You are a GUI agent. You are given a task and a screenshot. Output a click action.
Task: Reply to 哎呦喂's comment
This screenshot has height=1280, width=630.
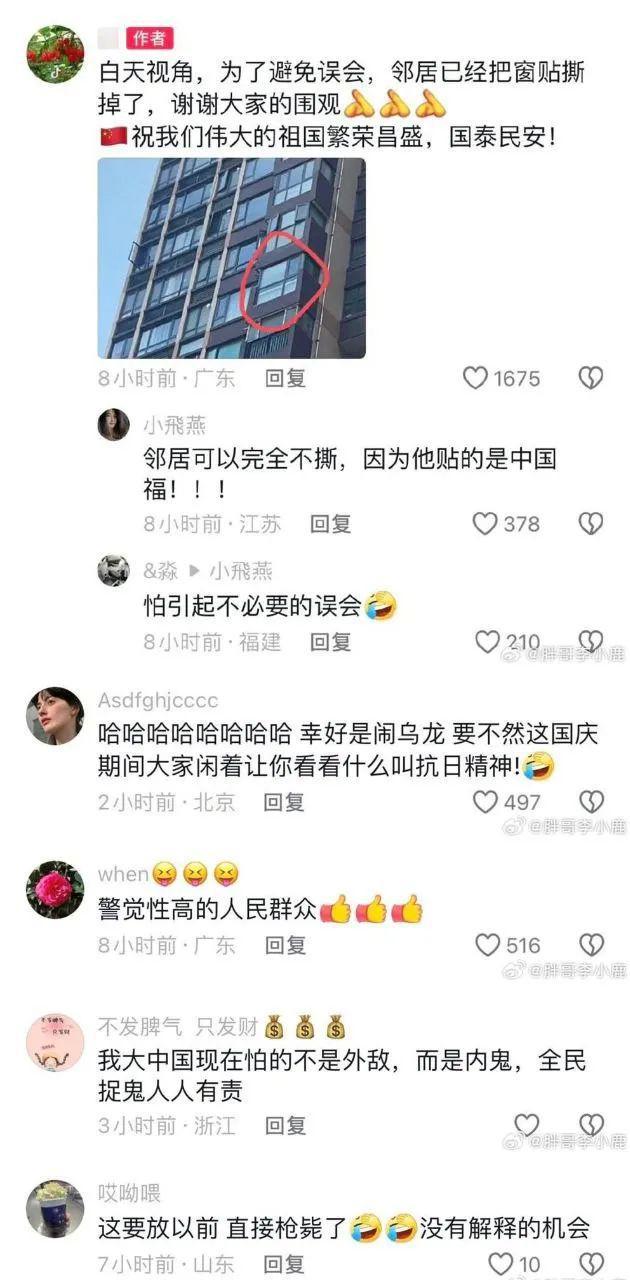pyautogui.click(x=285, y=1263)
